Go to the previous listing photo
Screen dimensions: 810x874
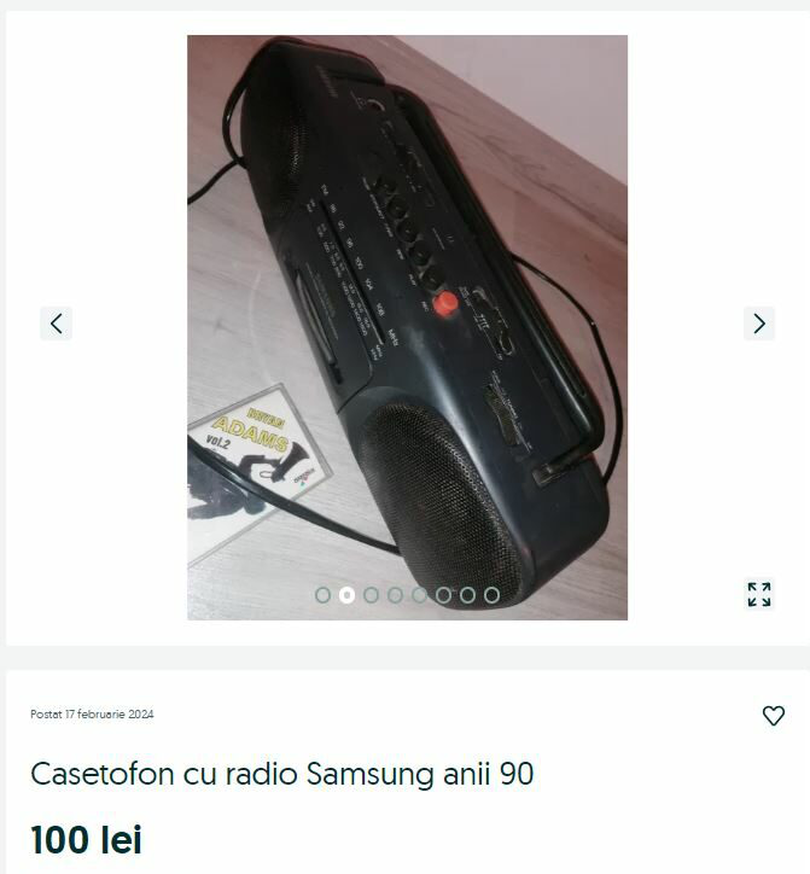point(56,323)
